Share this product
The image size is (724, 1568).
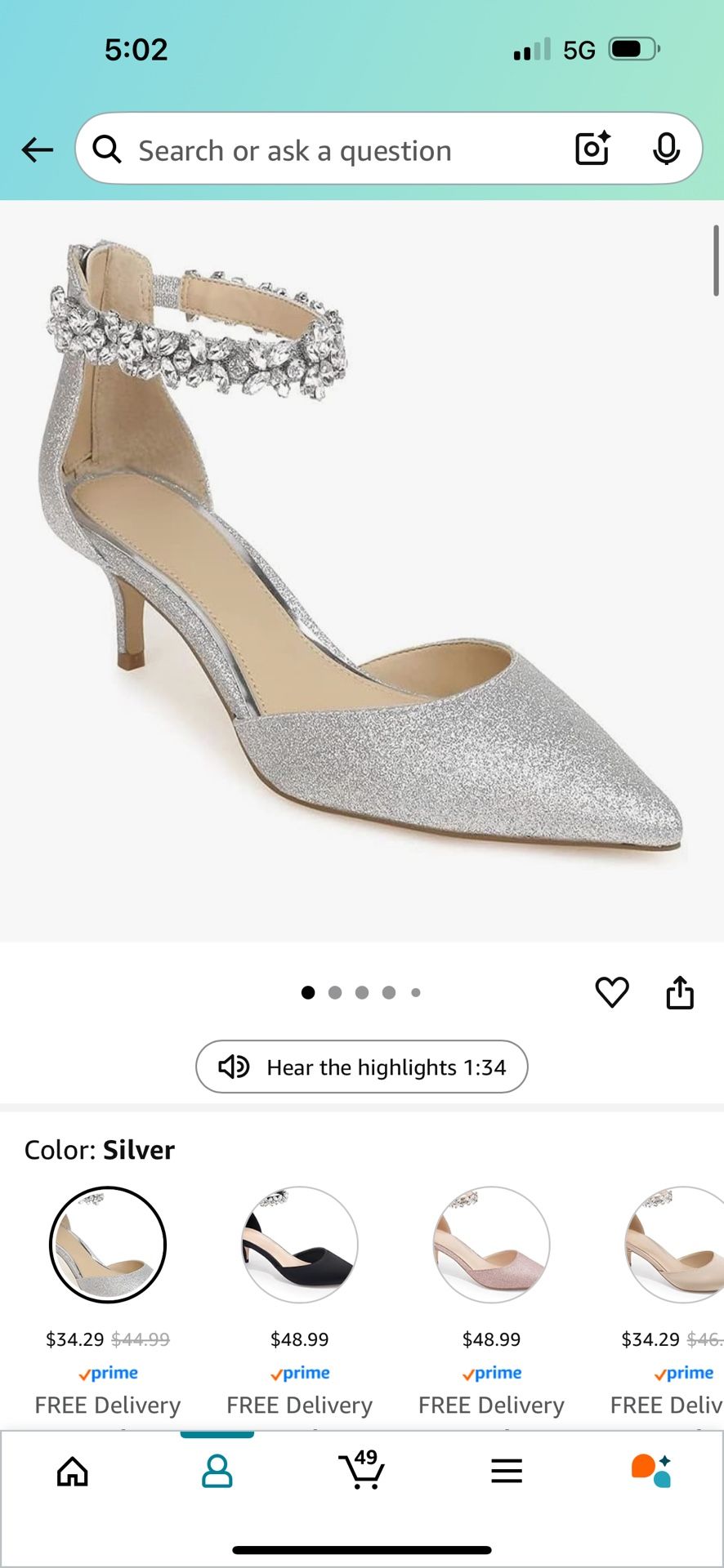[x=680, y=992]
